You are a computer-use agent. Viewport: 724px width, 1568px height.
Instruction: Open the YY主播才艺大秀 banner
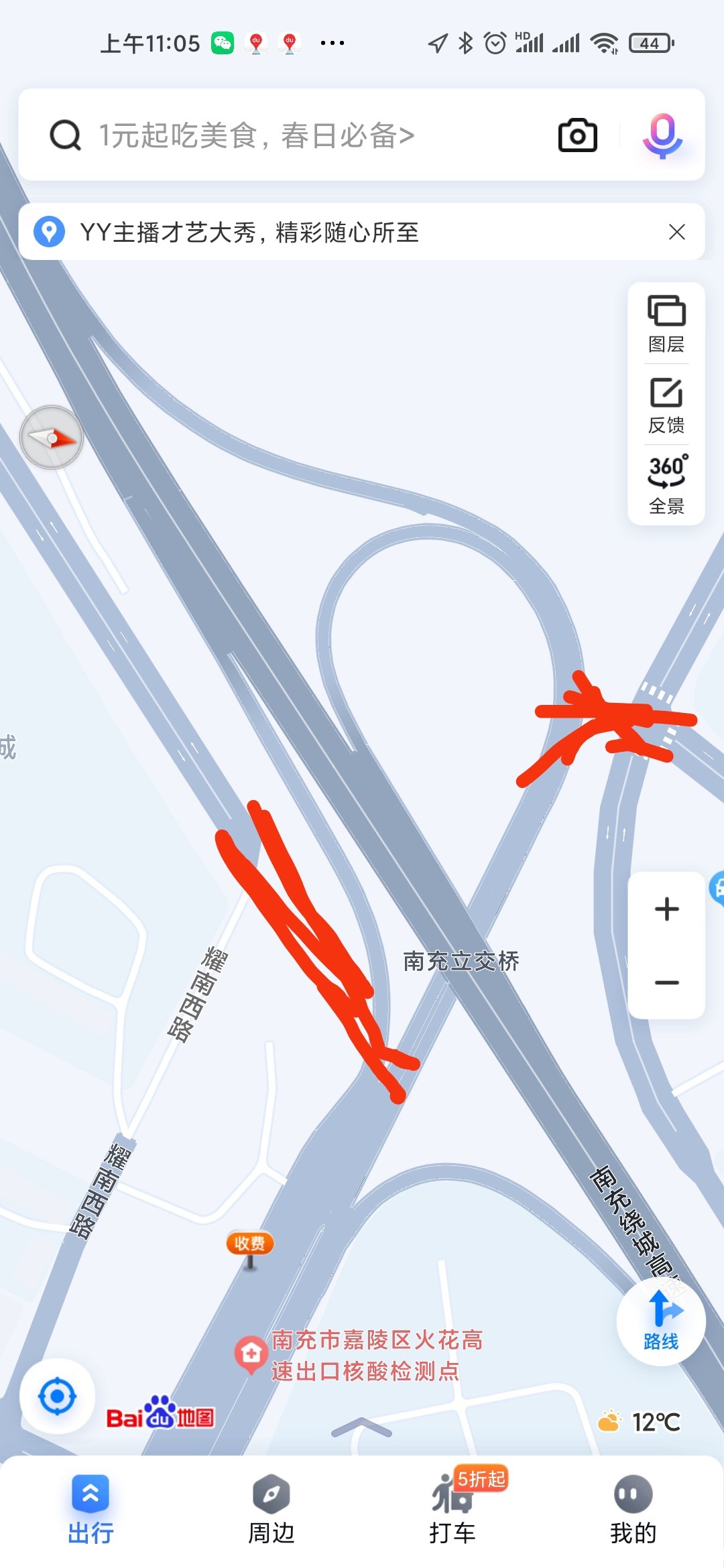tap(248, 233)
